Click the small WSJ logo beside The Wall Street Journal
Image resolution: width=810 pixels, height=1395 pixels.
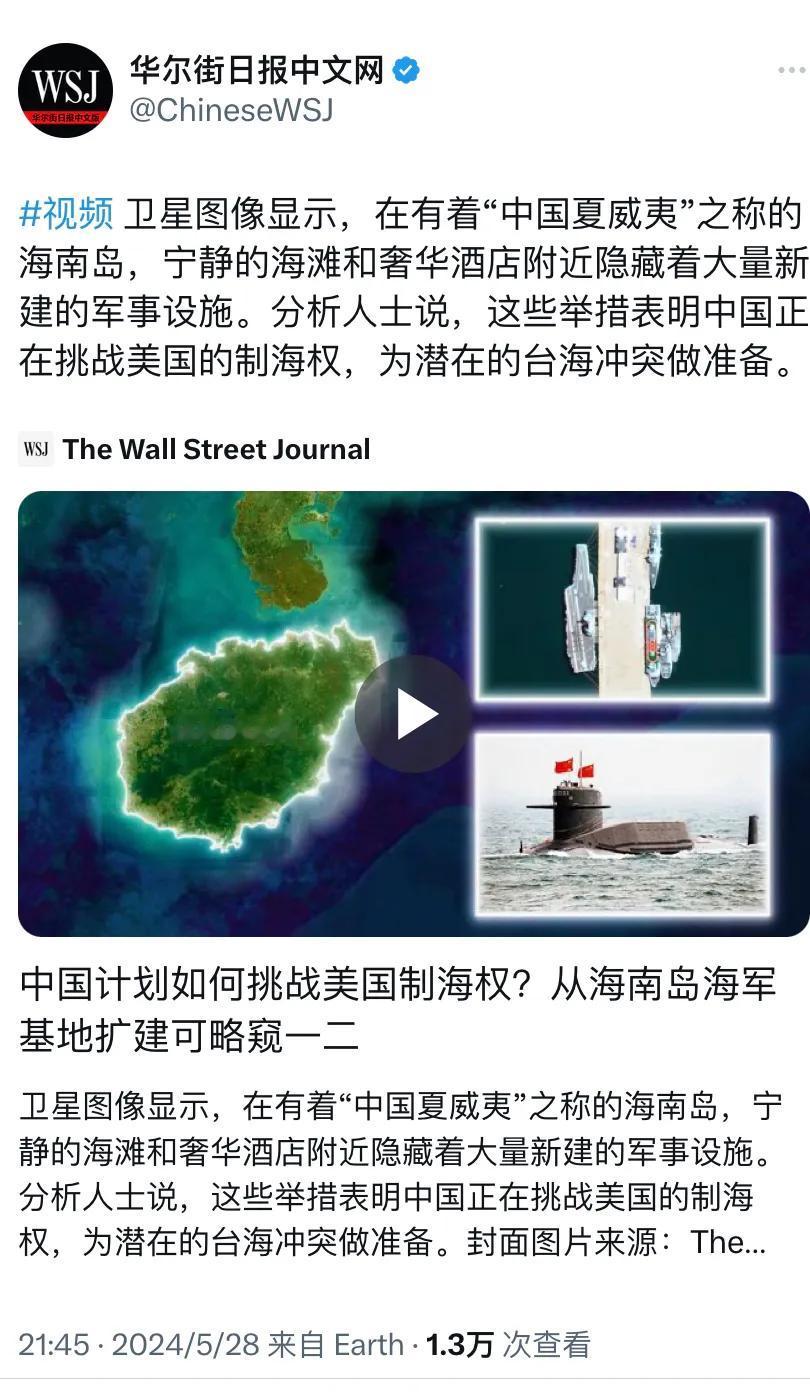click(x=36, y=449)
